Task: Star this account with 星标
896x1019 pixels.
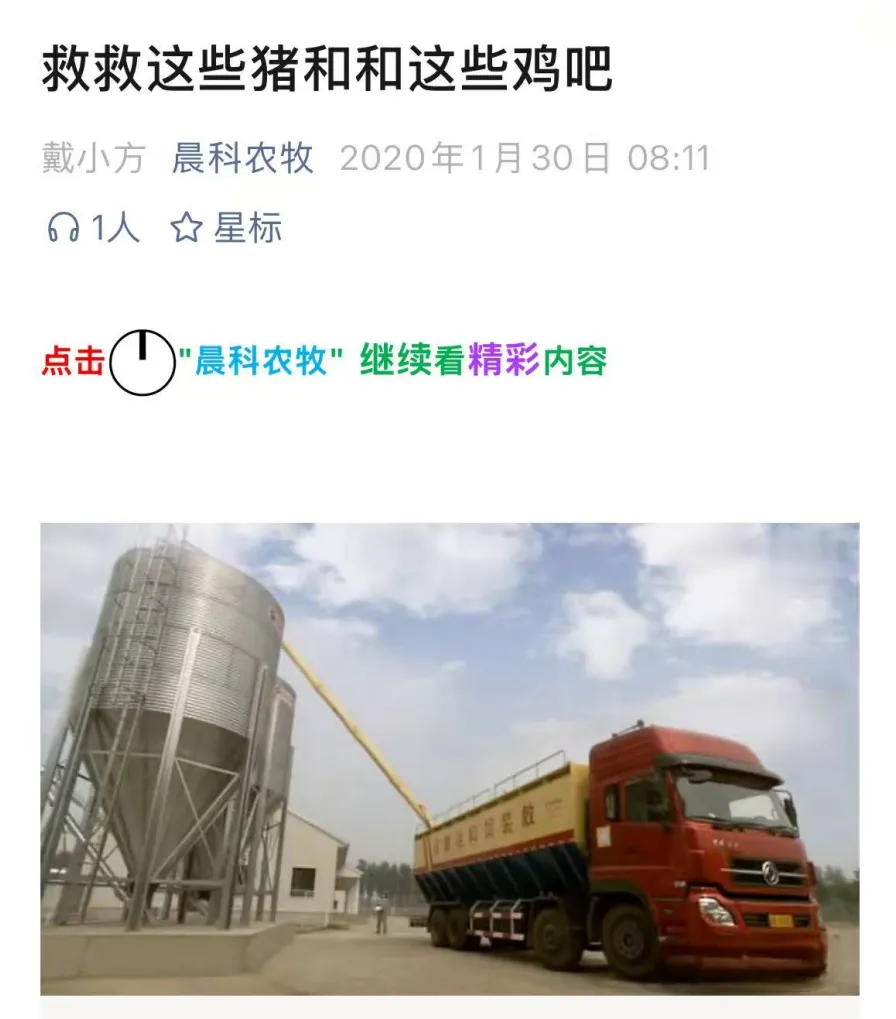Action: tap(227, 229)
